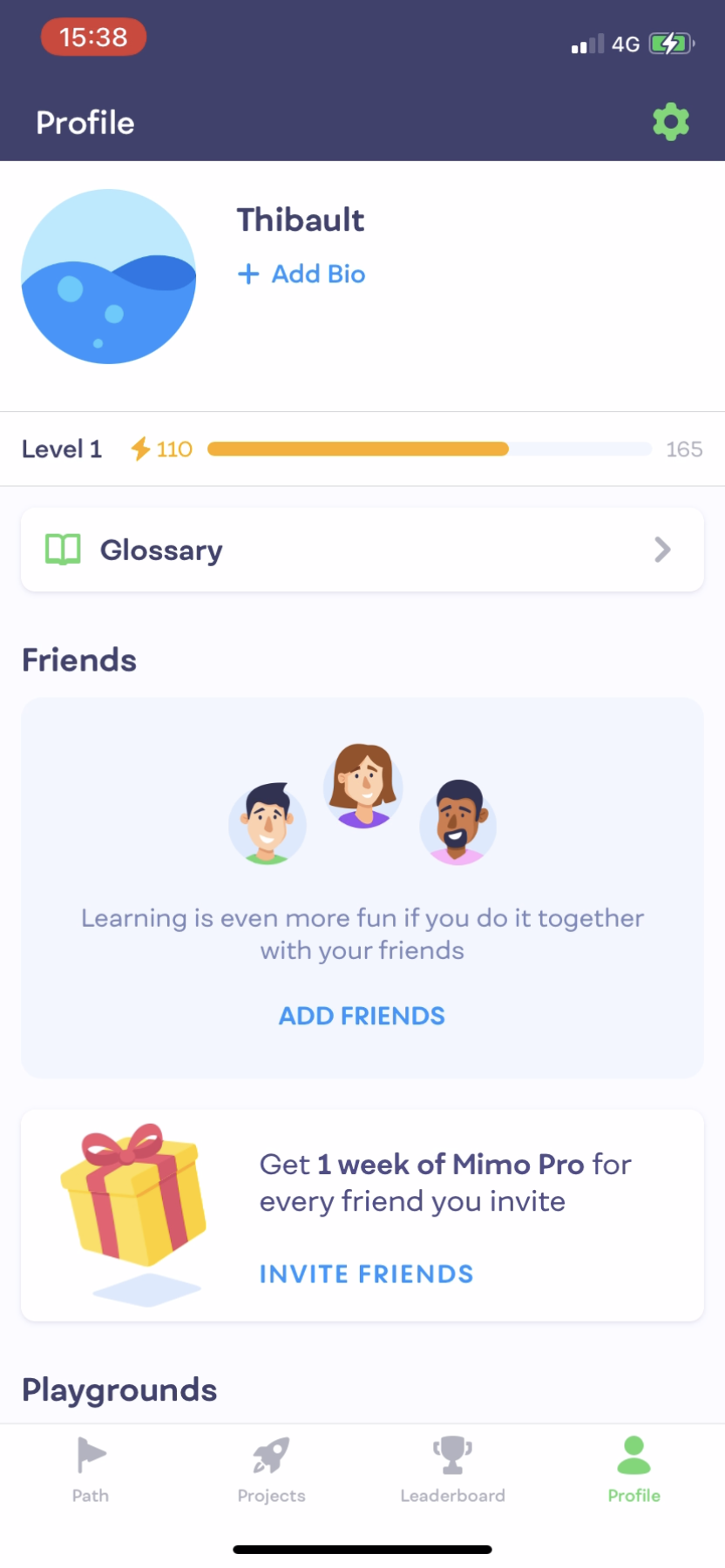Tap the blue wave profile avatar
This screenshot has width=725, height=1568.
(108, 276)
